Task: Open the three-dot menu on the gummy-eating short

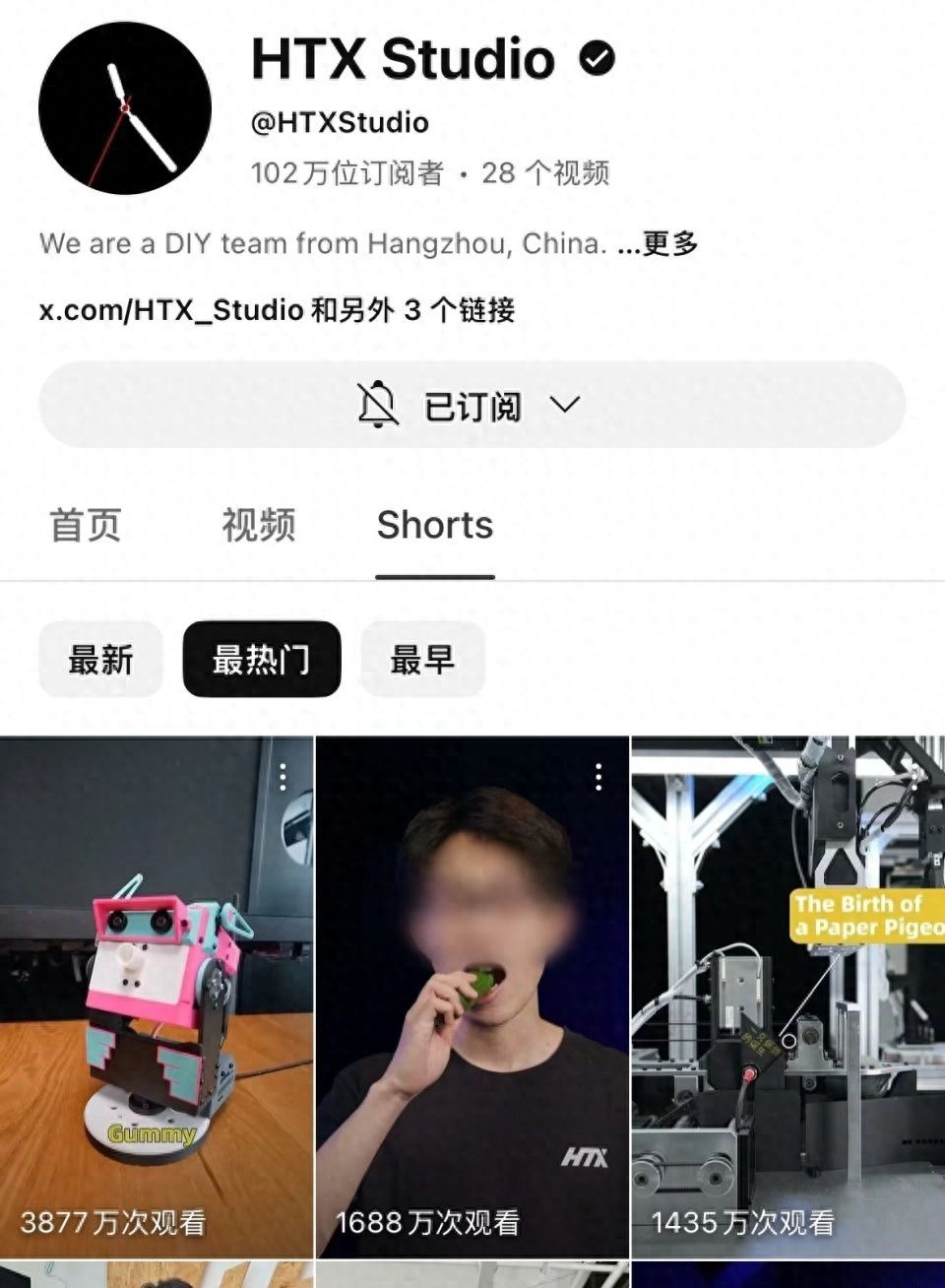Action: (598, 777)
